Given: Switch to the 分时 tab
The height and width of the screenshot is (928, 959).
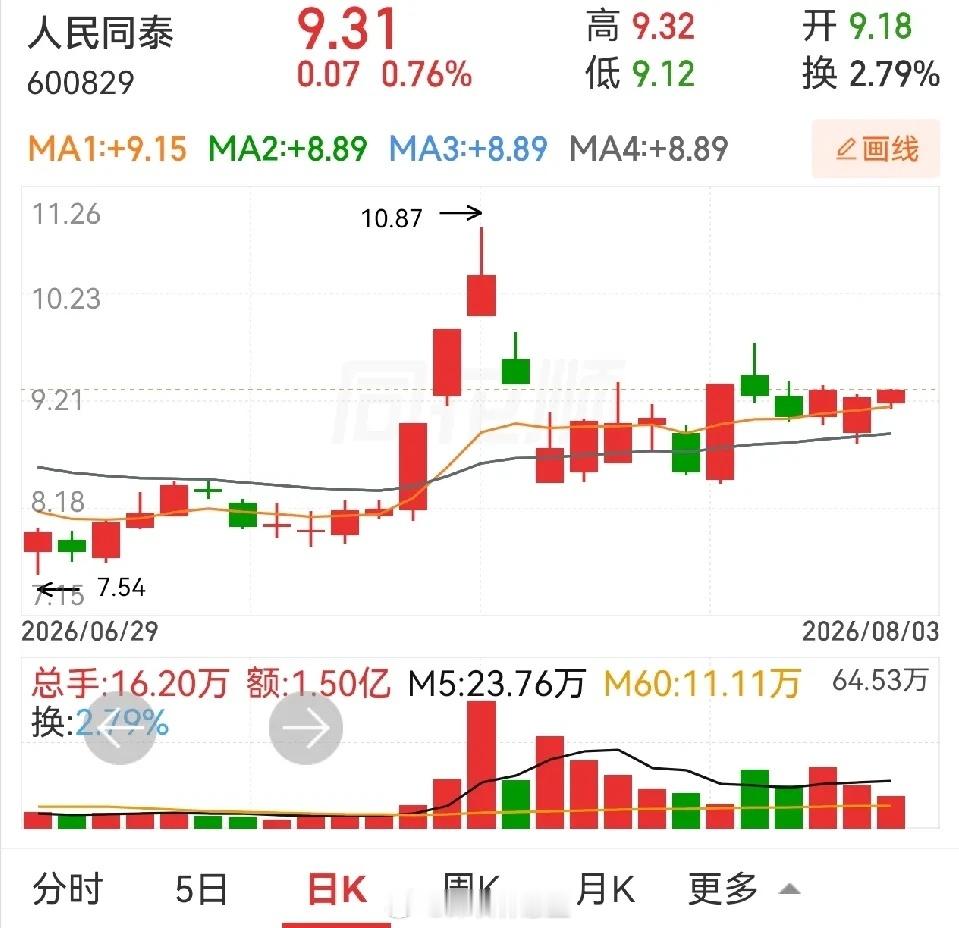Looking at the screenshot, I should click(67, 889).
